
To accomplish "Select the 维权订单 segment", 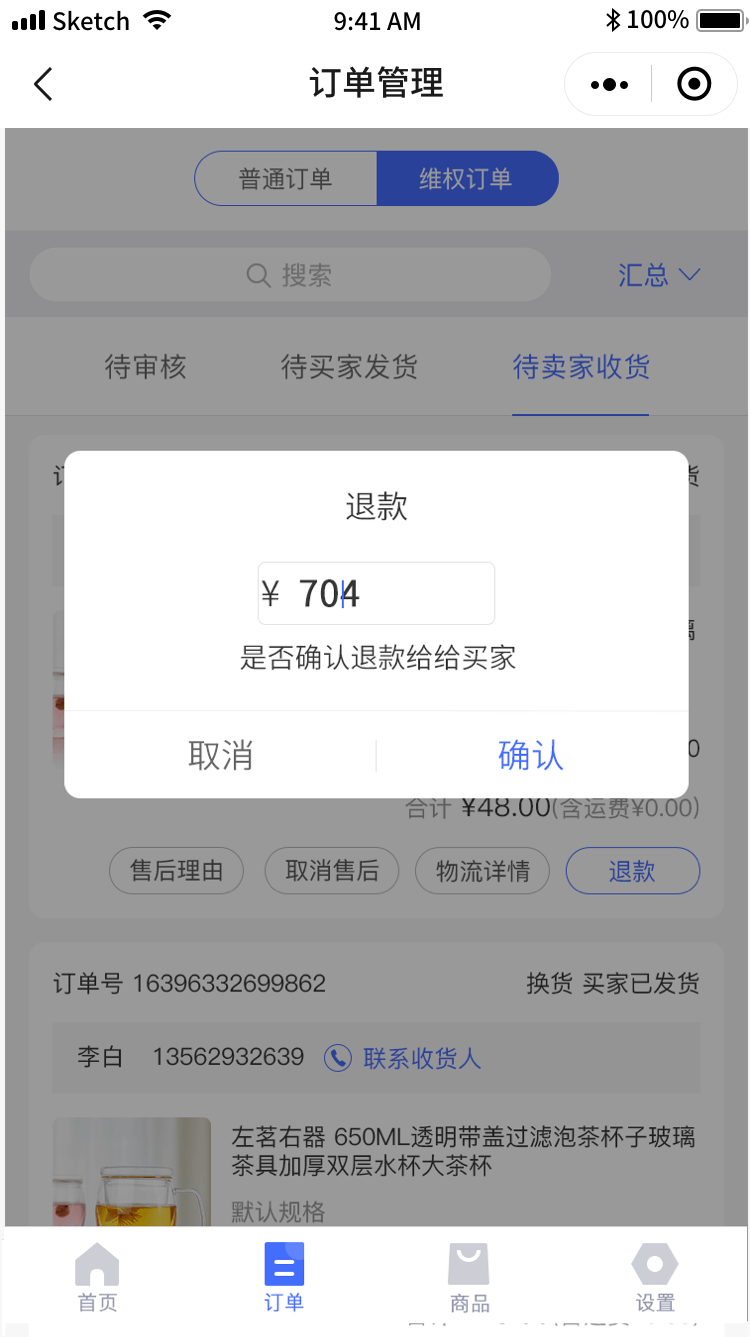I will coord(466,179).
